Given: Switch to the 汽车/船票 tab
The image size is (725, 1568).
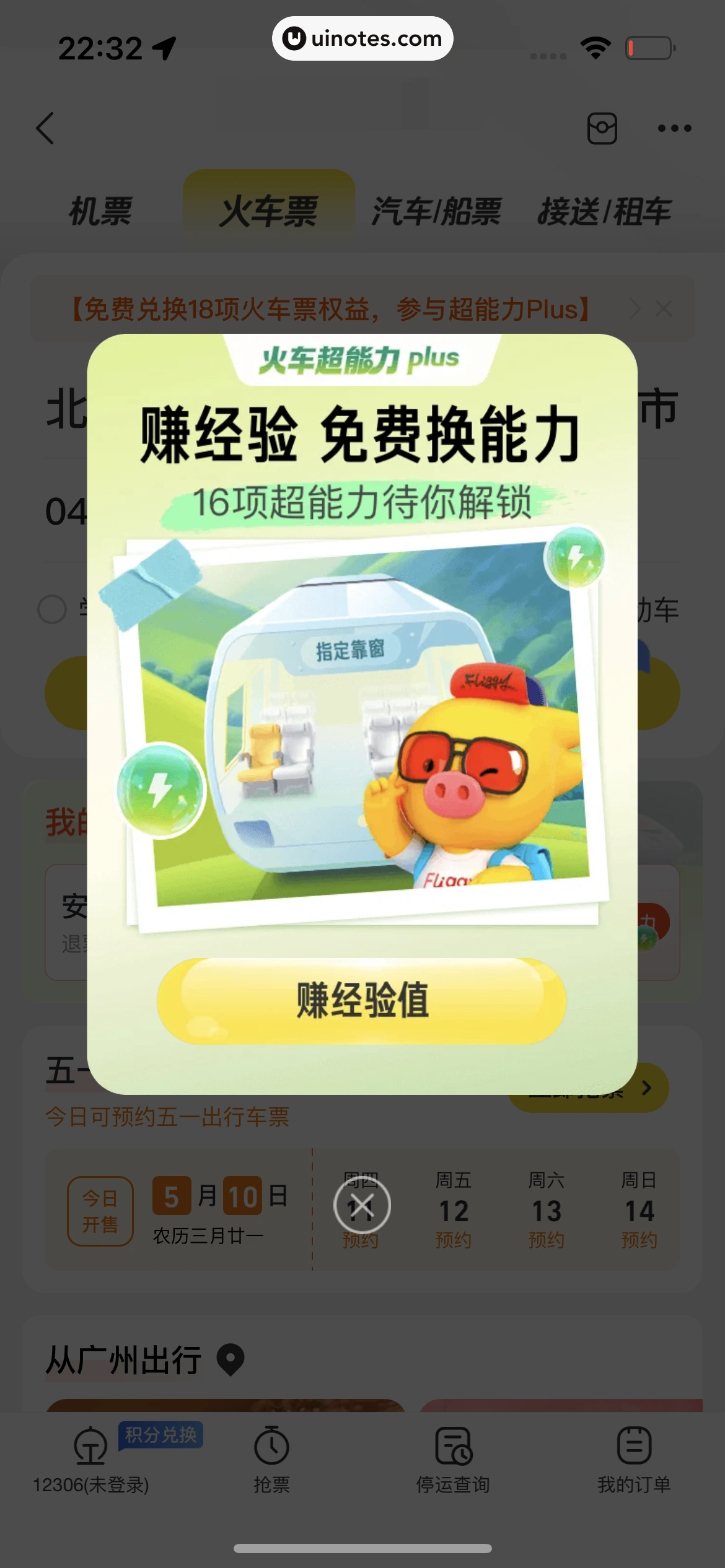Looking at the screenshot, I should click(x=436, y=211).
